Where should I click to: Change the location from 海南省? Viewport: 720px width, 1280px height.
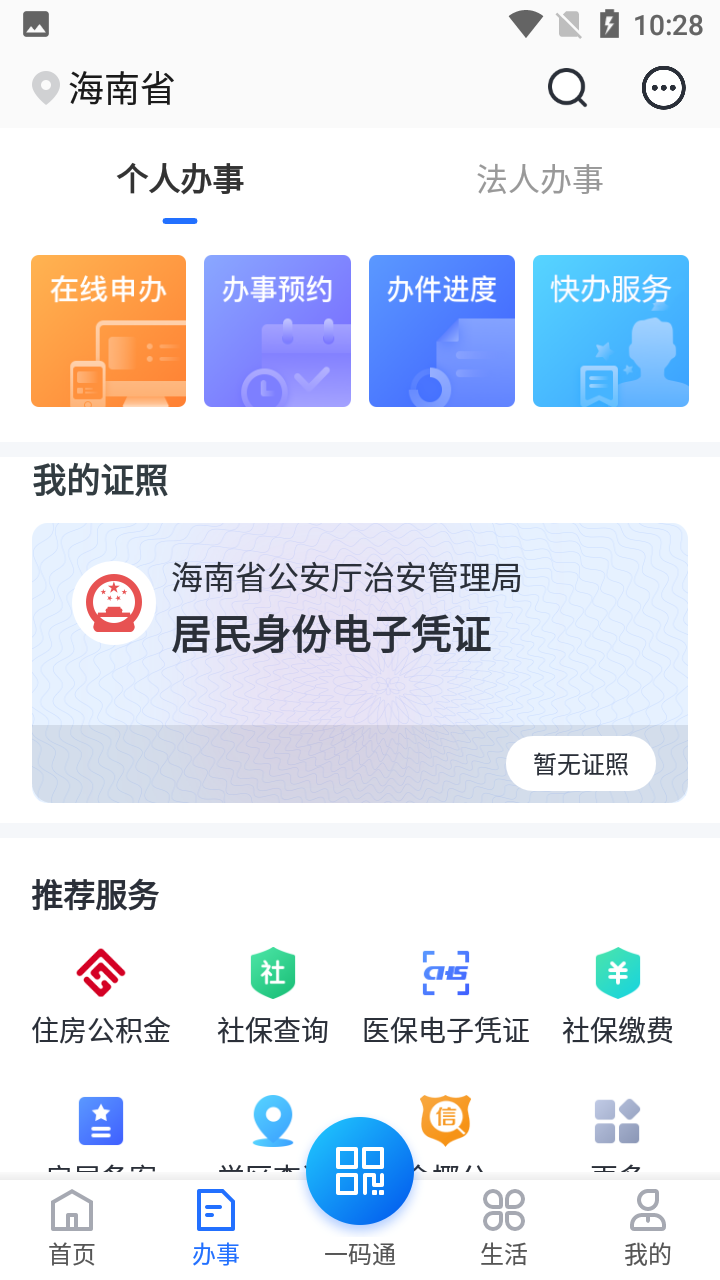[x=104, y=89]
